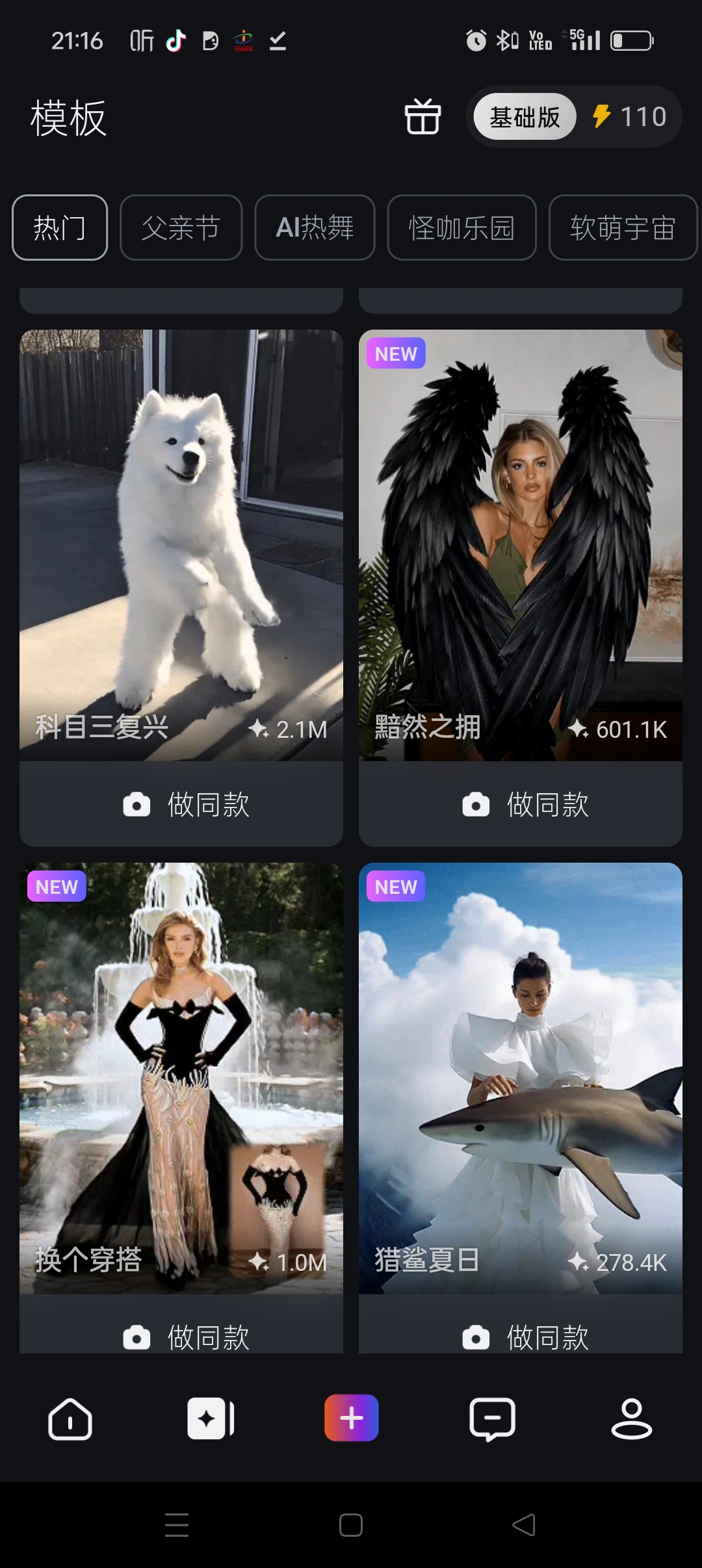Switch to the AI热舞 tab
The height and width of the screenshot is (1568, 702).
pos(315,228)
